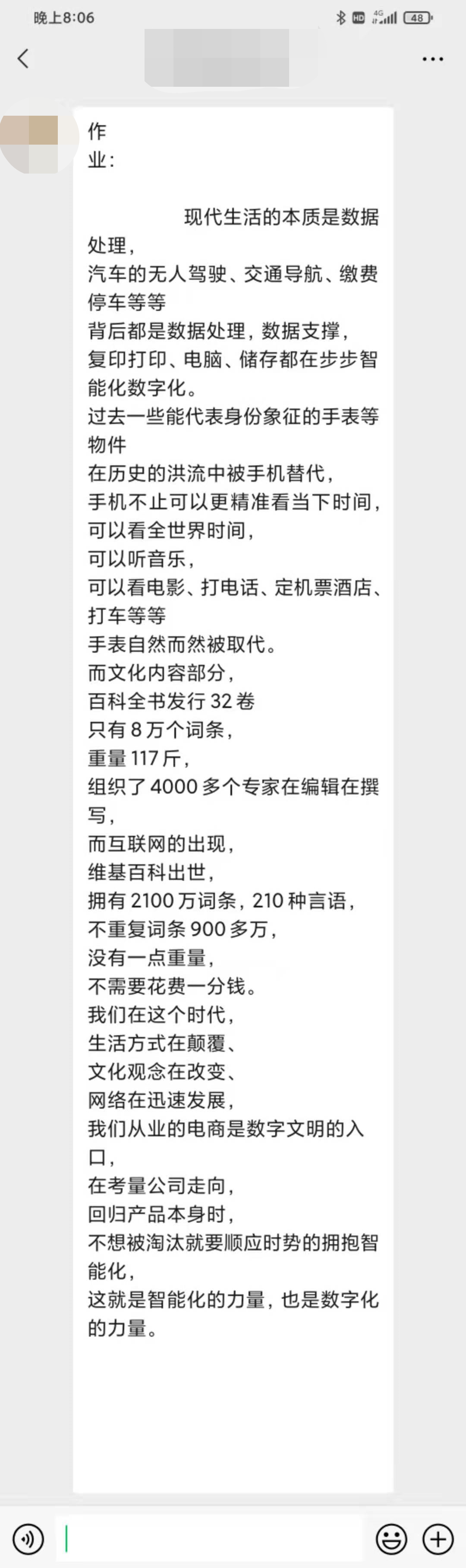The height and width of the screenshot is (1568, 466).
Task: Go back to the chat list
Action: 23,59
